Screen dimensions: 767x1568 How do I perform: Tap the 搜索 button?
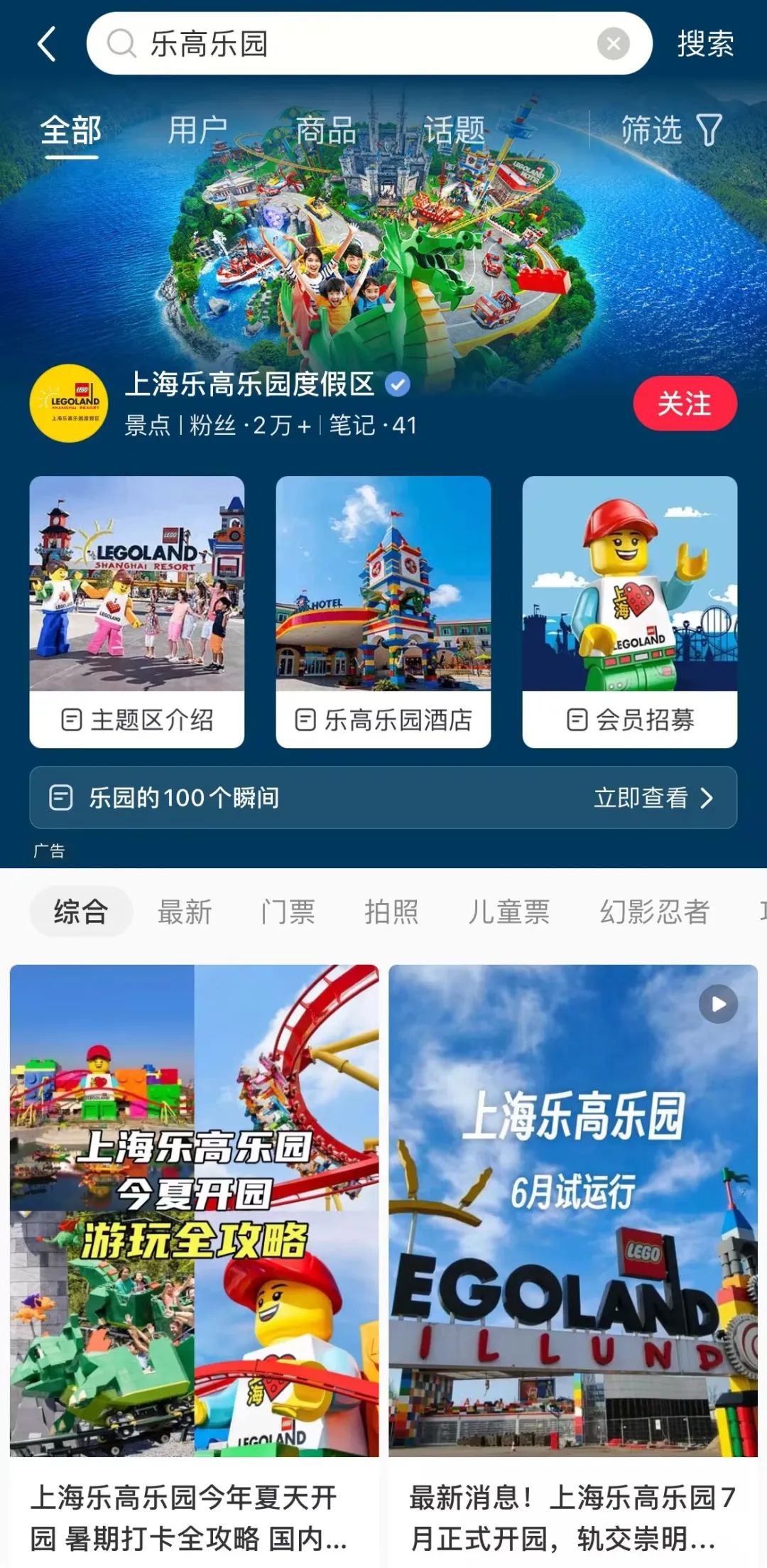tap(705, 44)
